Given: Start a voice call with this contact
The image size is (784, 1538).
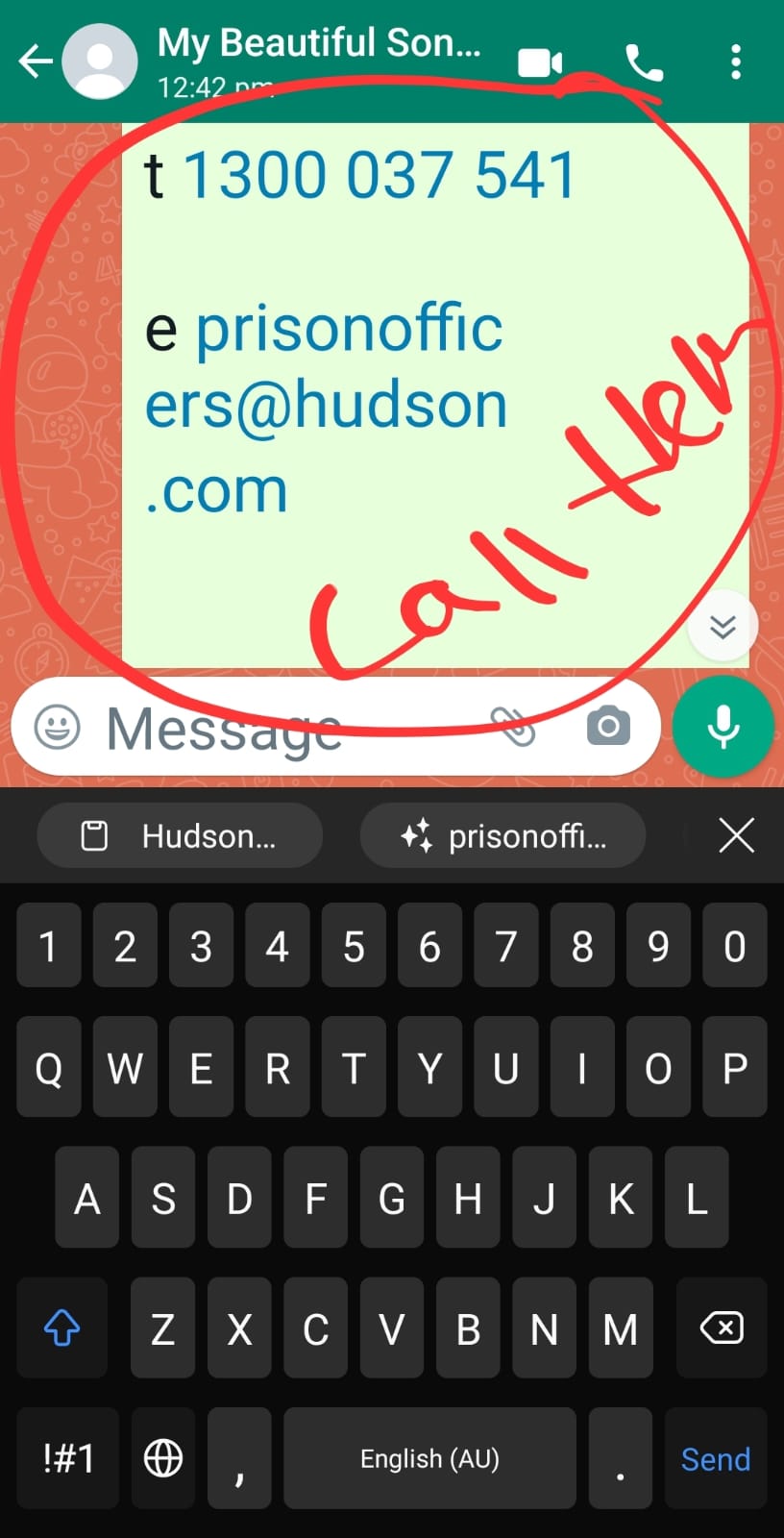Looking at the screenshot, I should pos(644,62).
